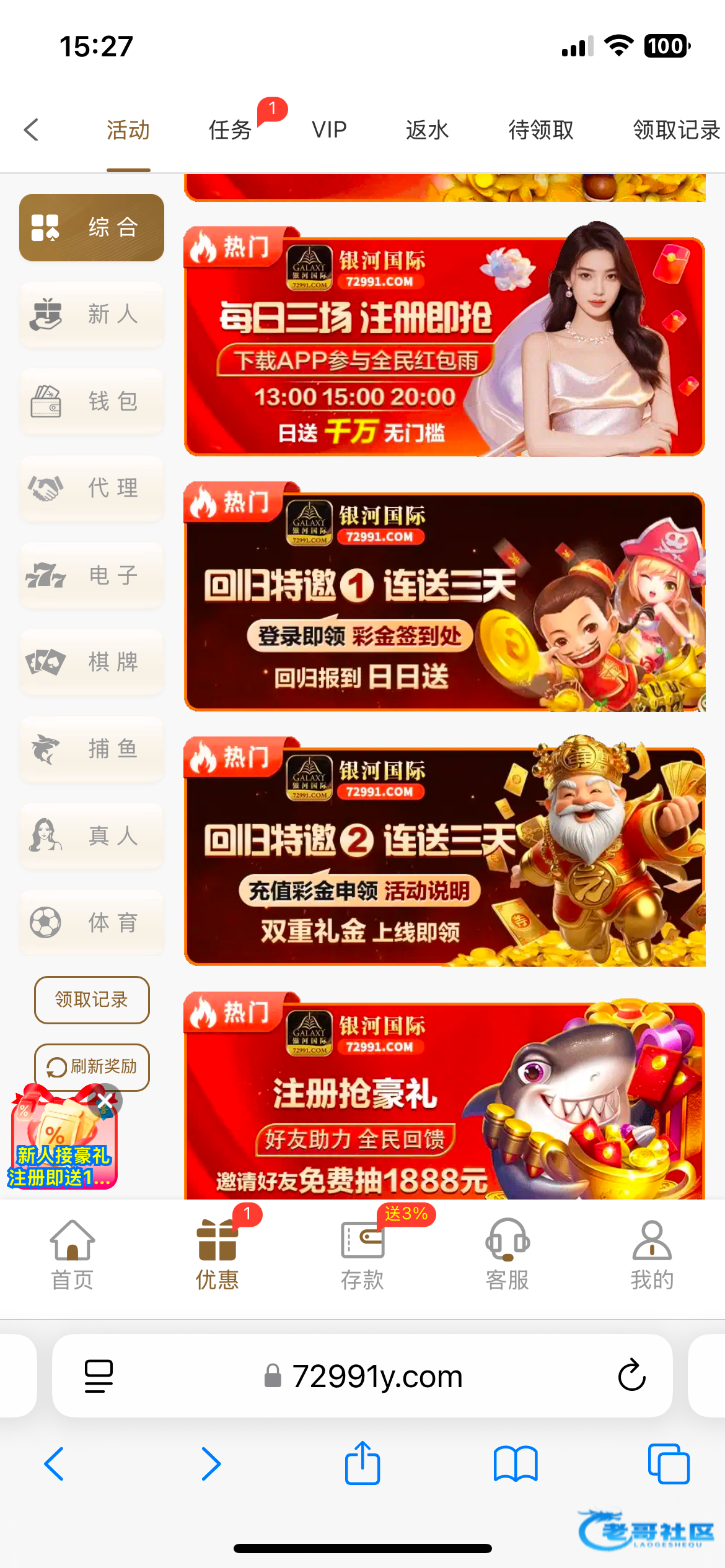Screen dimensions: 725x1568
Task: Reload the page in Safari address bar
Action: [631, 1375]
